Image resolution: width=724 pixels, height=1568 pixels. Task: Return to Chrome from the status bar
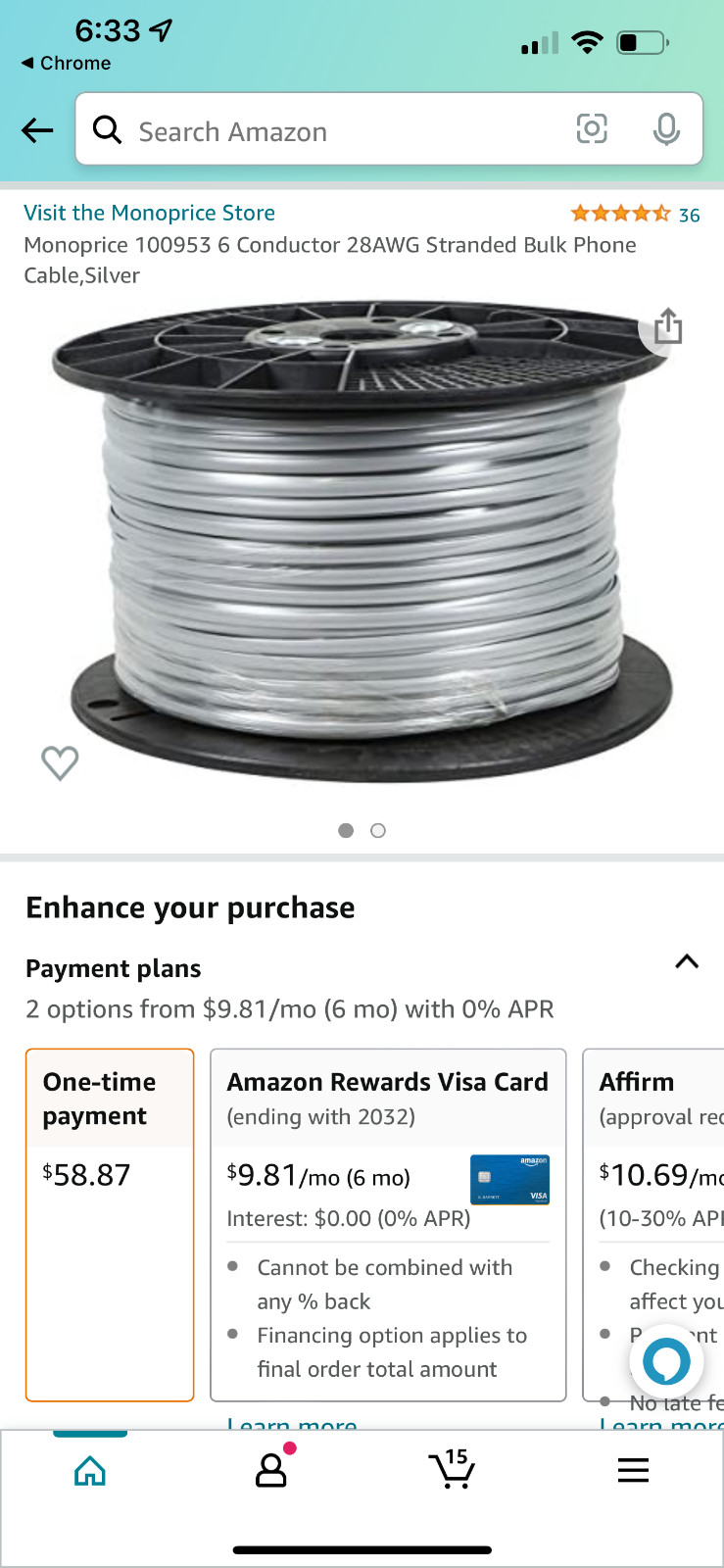(67, 63)
